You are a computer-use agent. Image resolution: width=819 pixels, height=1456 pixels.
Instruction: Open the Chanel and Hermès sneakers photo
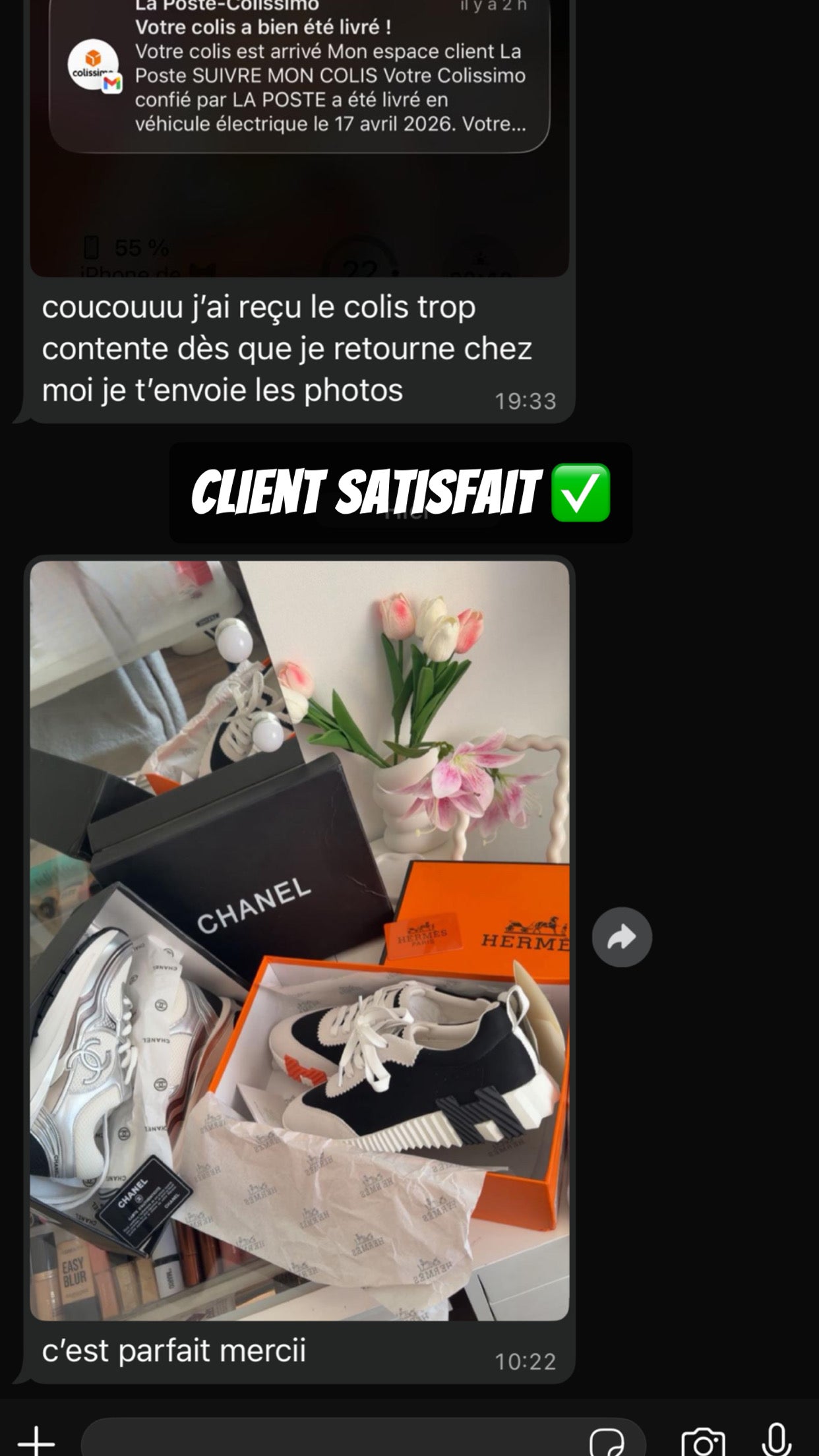point(299,940)
